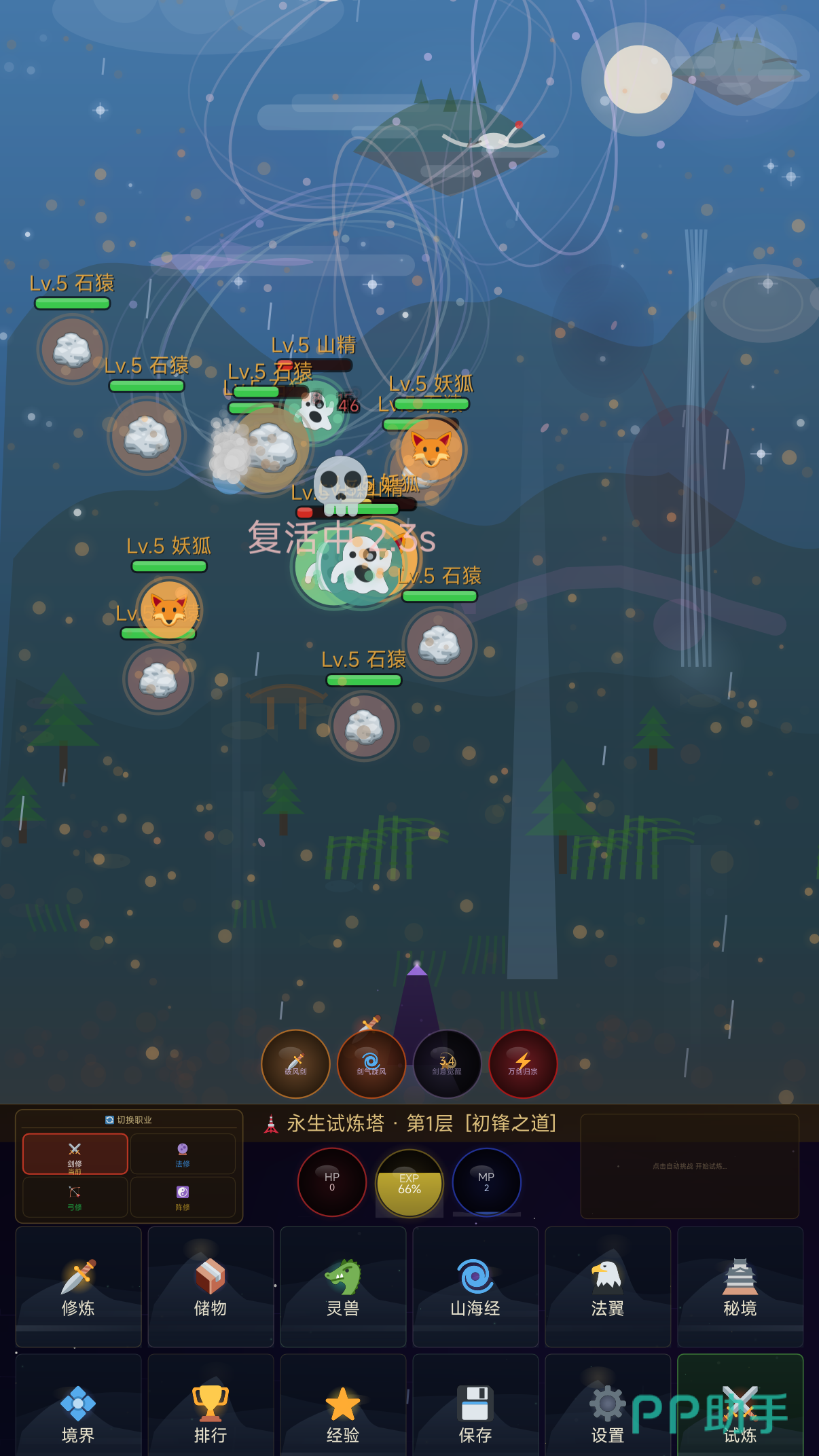Switch class to 弓修

[x=75, y=1197]
